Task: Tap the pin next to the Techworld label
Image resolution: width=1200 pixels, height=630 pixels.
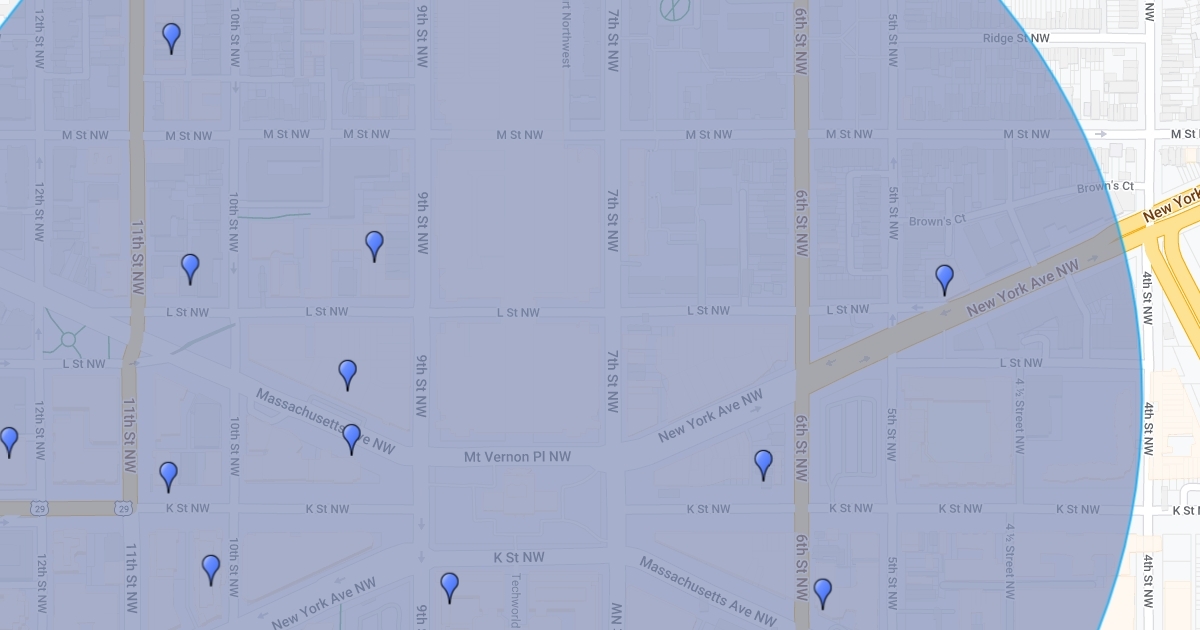Action: click(x=449, y=585)
